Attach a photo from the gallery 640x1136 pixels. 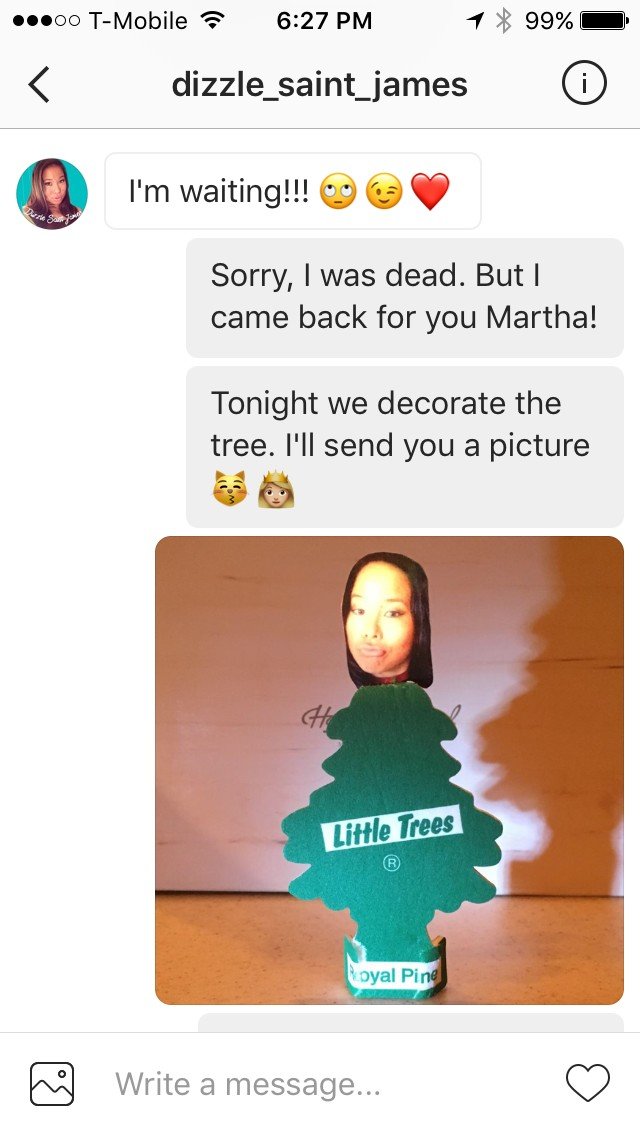52,1083
